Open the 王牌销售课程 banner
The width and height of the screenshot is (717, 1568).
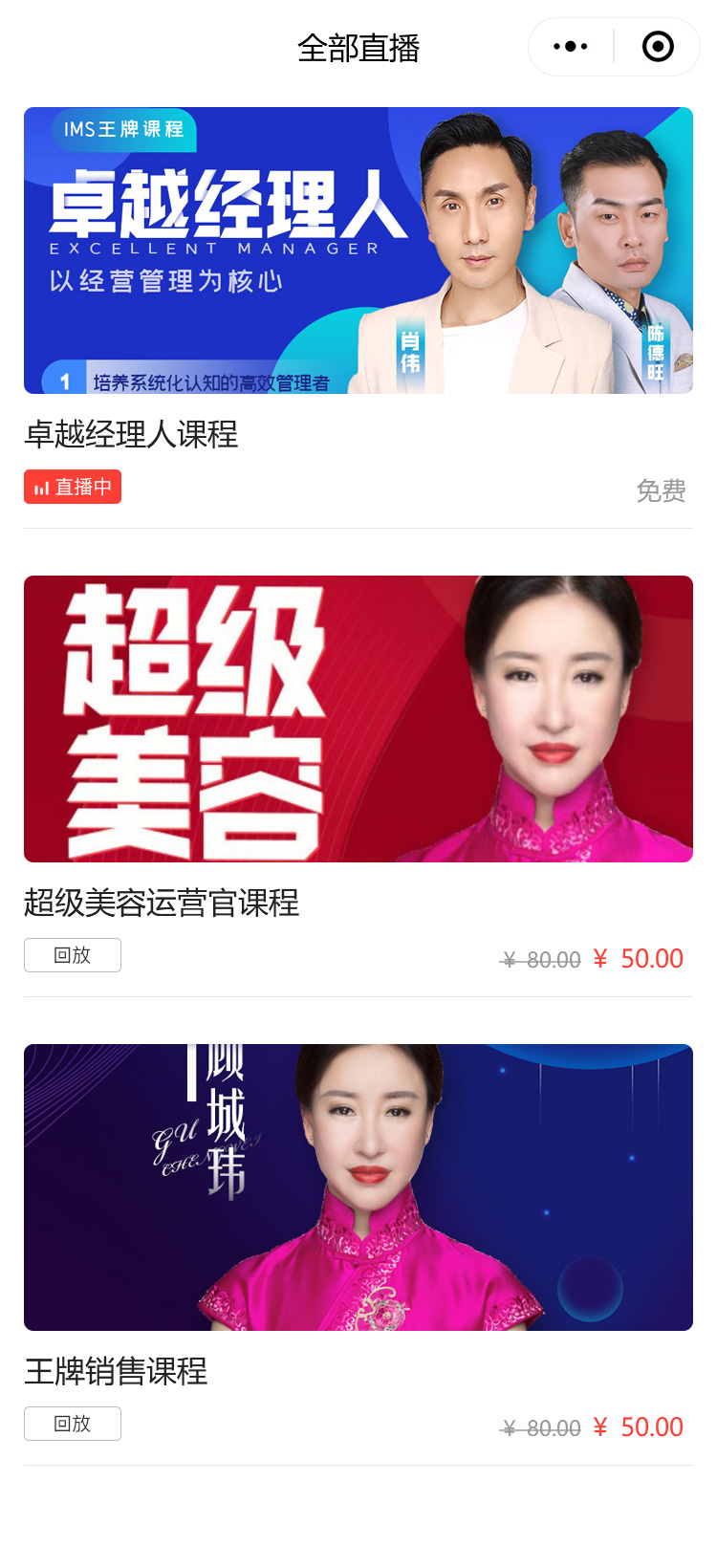click(358, 1187)
